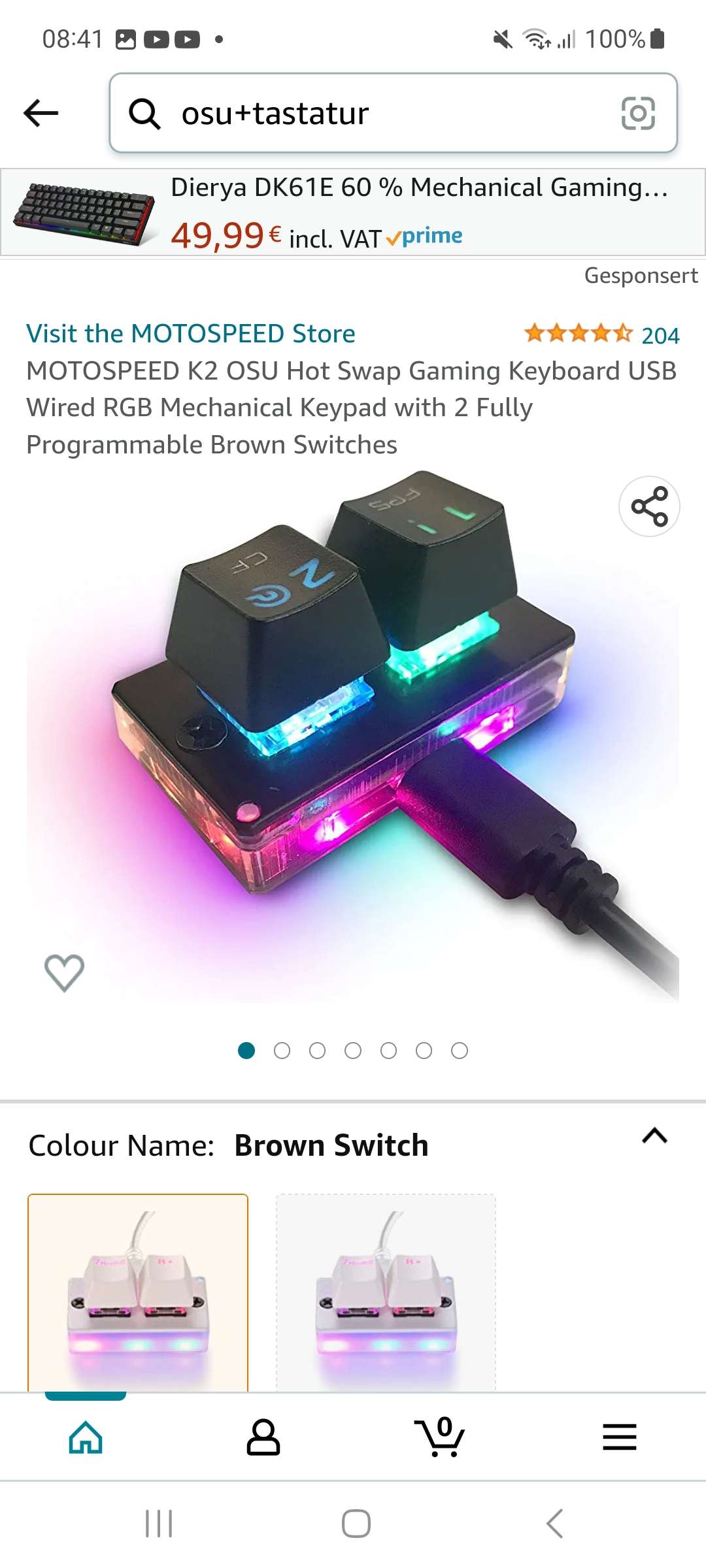Screen dimensions: 706x1568
Task: Tap the osu+tastatur search field
Action: click(366, 113)
